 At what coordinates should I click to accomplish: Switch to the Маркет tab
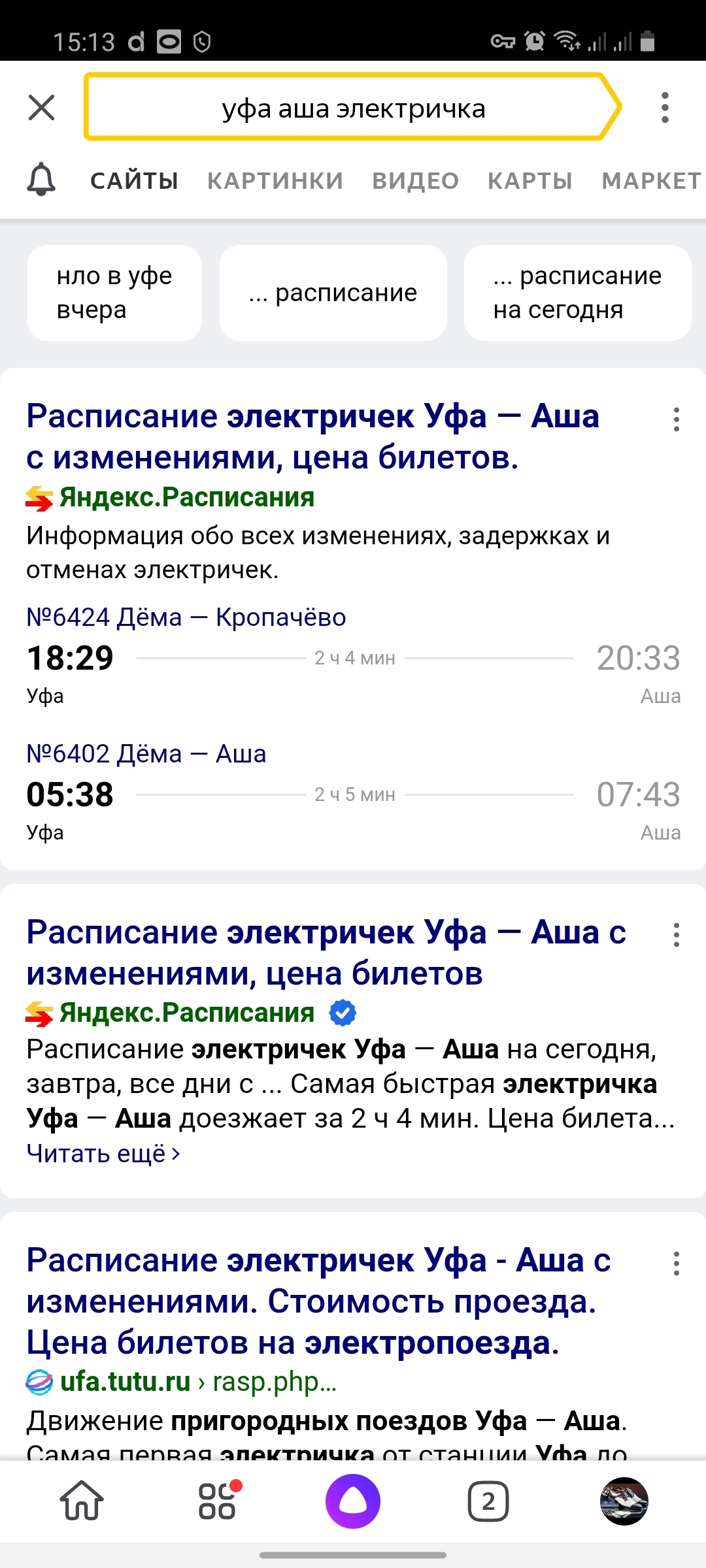point(651,181)
